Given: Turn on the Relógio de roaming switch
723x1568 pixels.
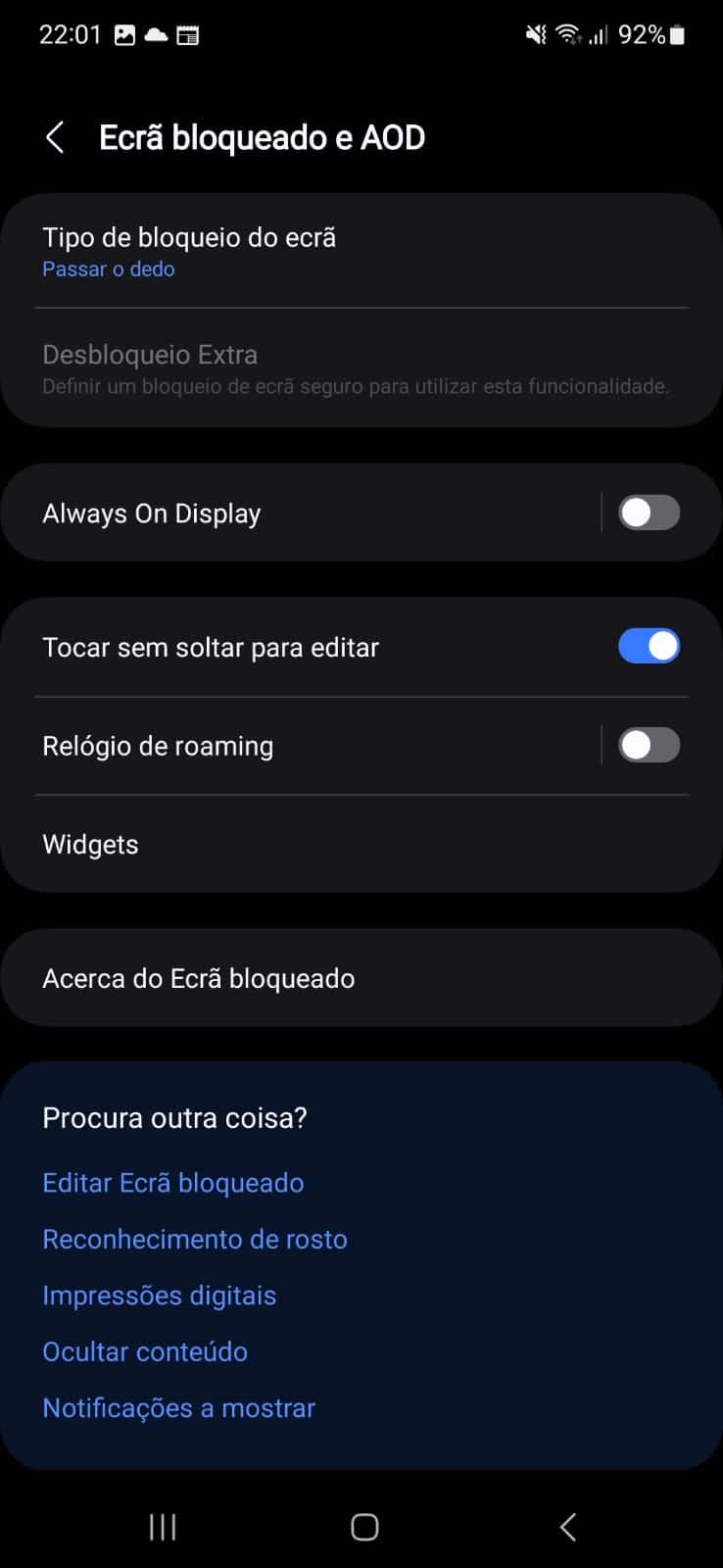Looking at the screenshot, I should (x=649, y=746).
